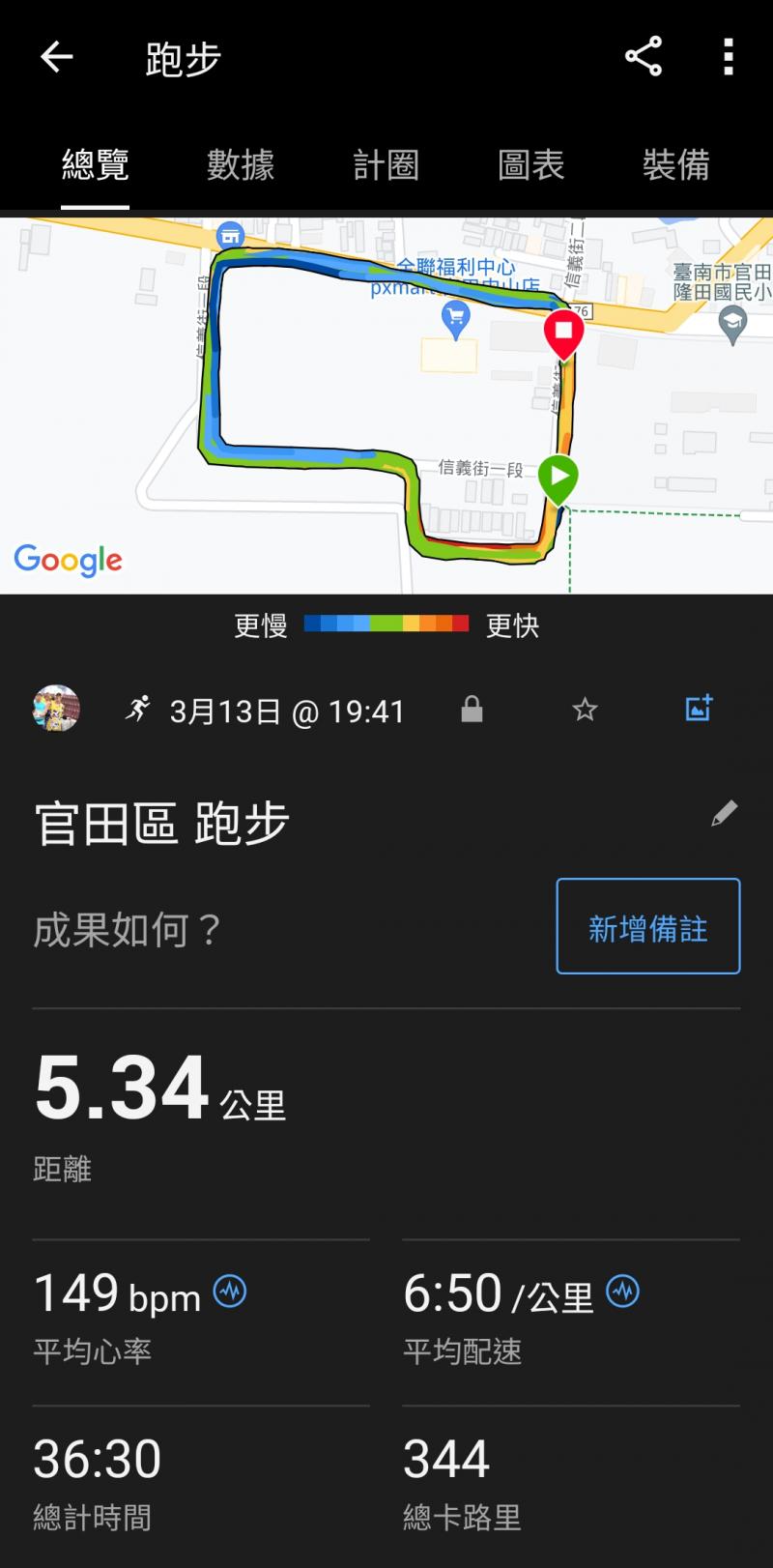773x1568 pixels.
Task: Switch to the 計圈 tab
Action: coord(386,165)
